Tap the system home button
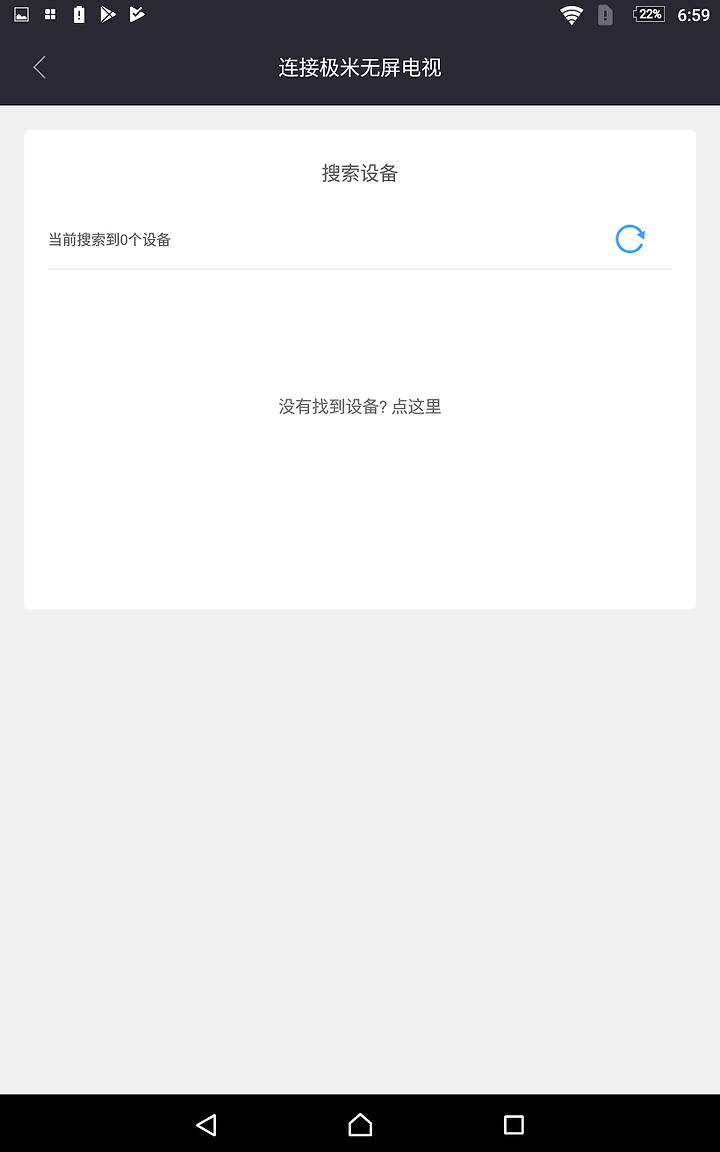Screen dimensions: 720x1152 coord(360,1124)
